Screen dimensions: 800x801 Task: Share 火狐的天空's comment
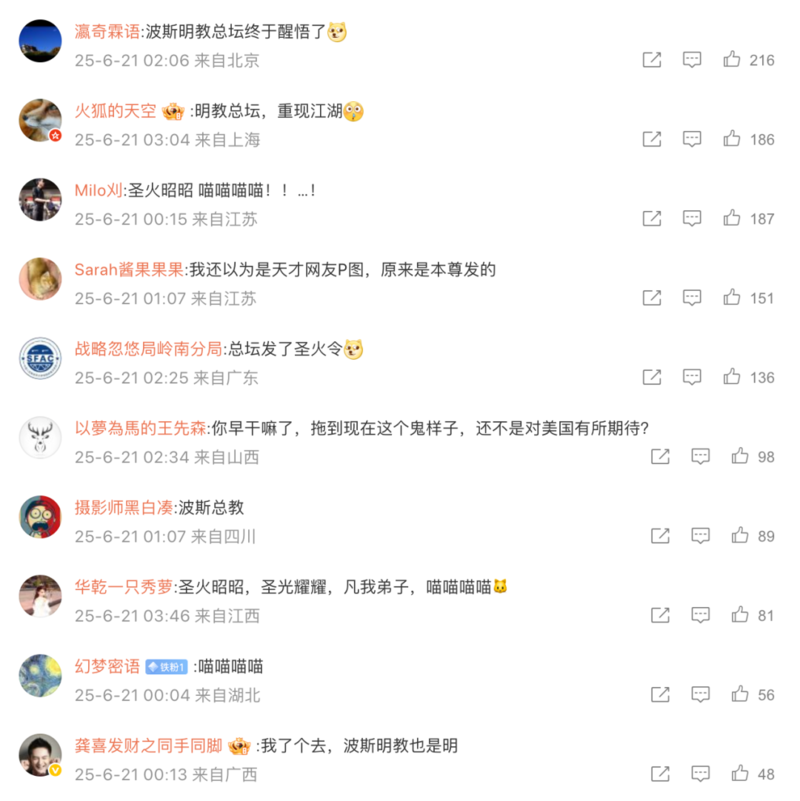[652, 139]
